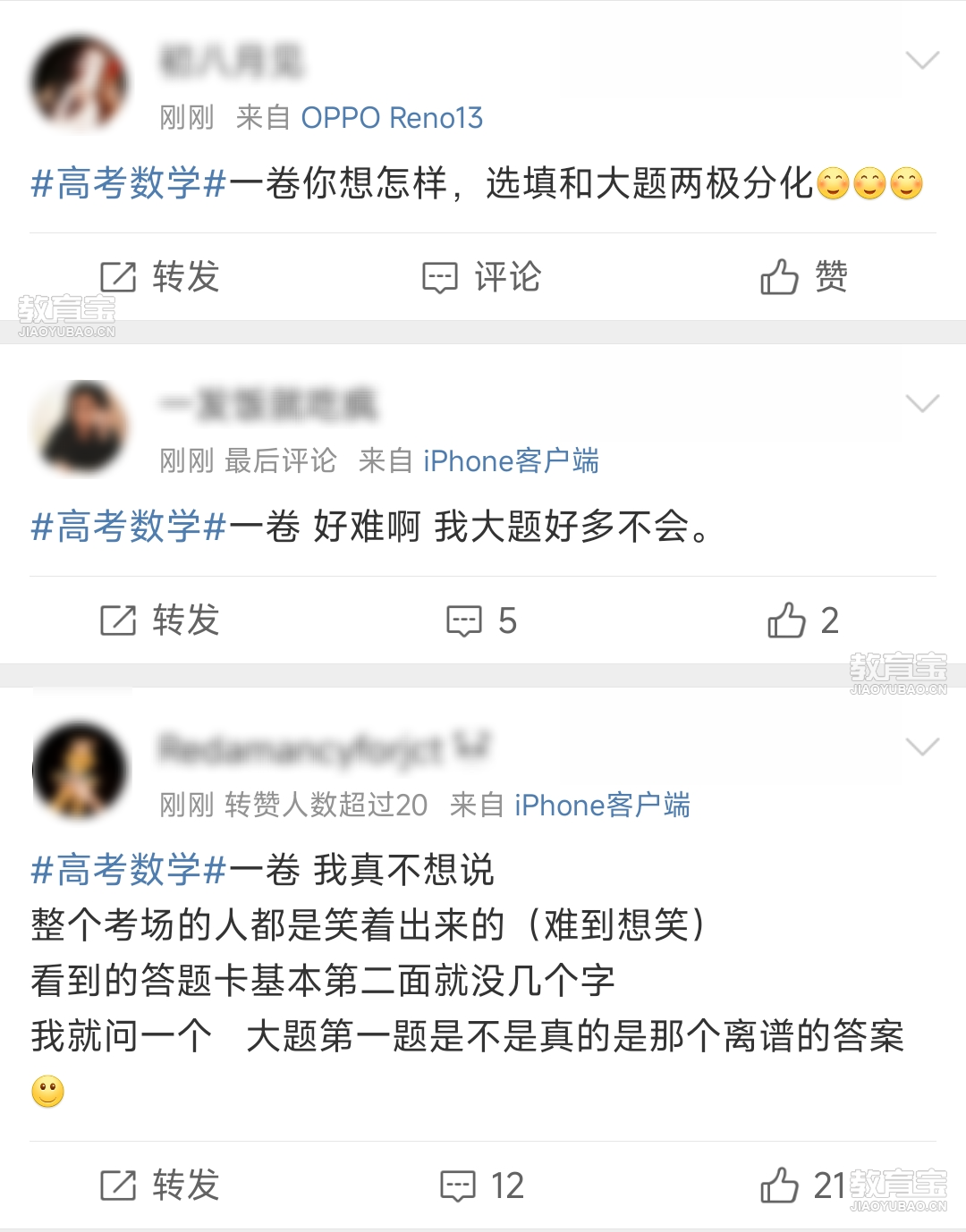The width and height of the screenshot is (966, 1232).
Task: Like the 选填和大题两极分化 post
Action: 803,277
